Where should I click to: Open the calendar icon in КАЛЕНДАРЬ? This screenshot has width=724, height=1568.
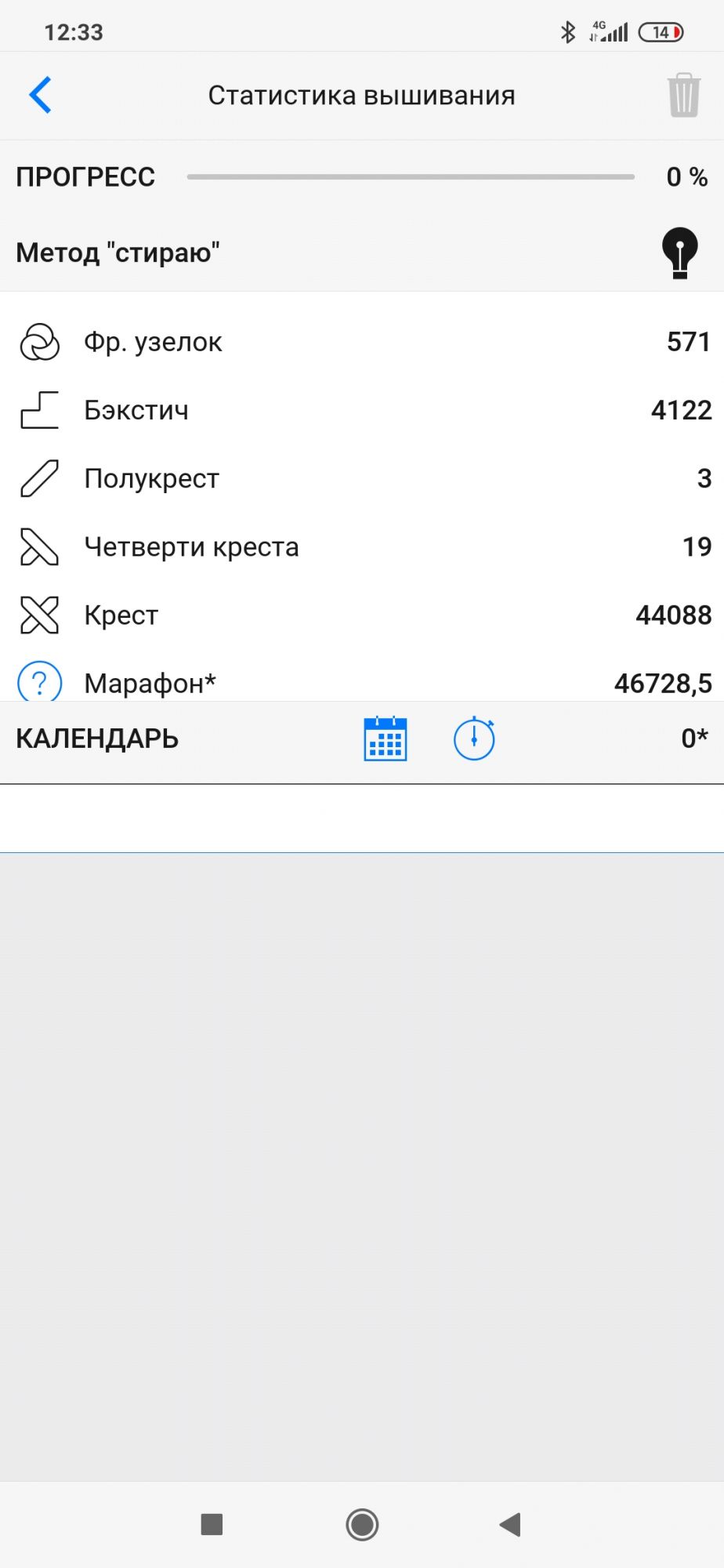click(386, 739)
